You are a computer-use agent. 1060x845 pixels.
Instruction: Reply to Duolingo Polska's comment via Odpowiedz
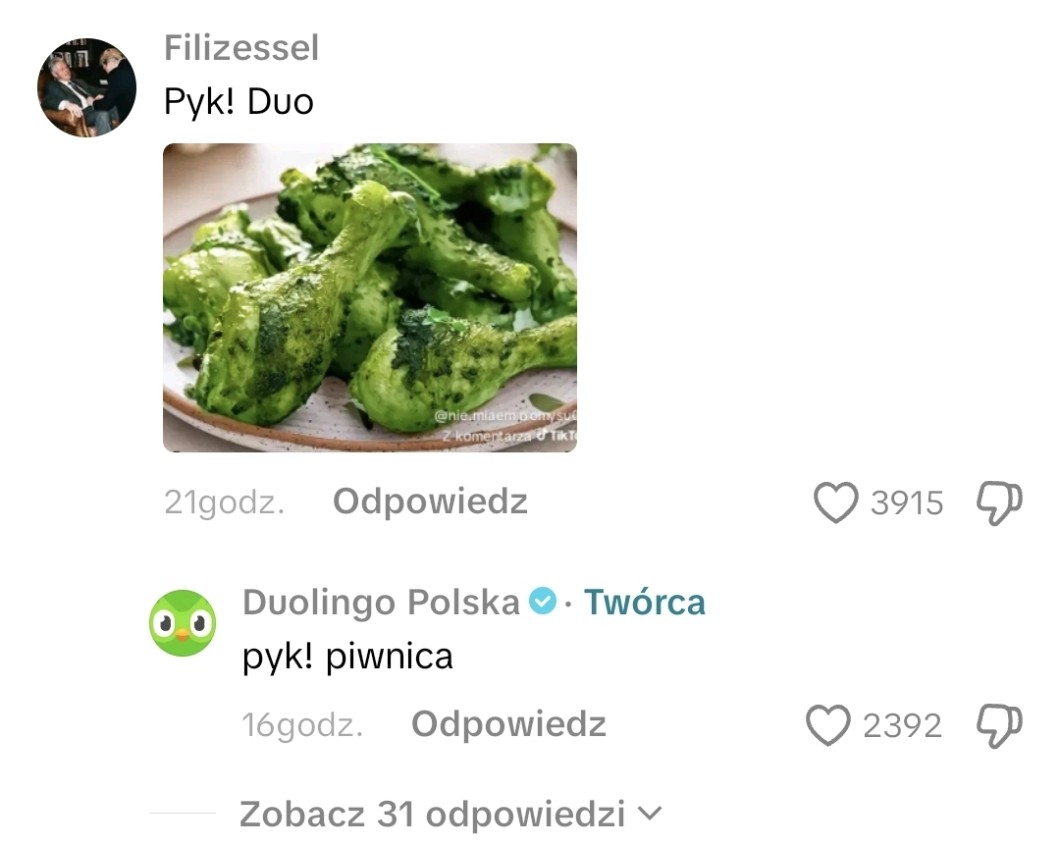[x=508, y=724]
